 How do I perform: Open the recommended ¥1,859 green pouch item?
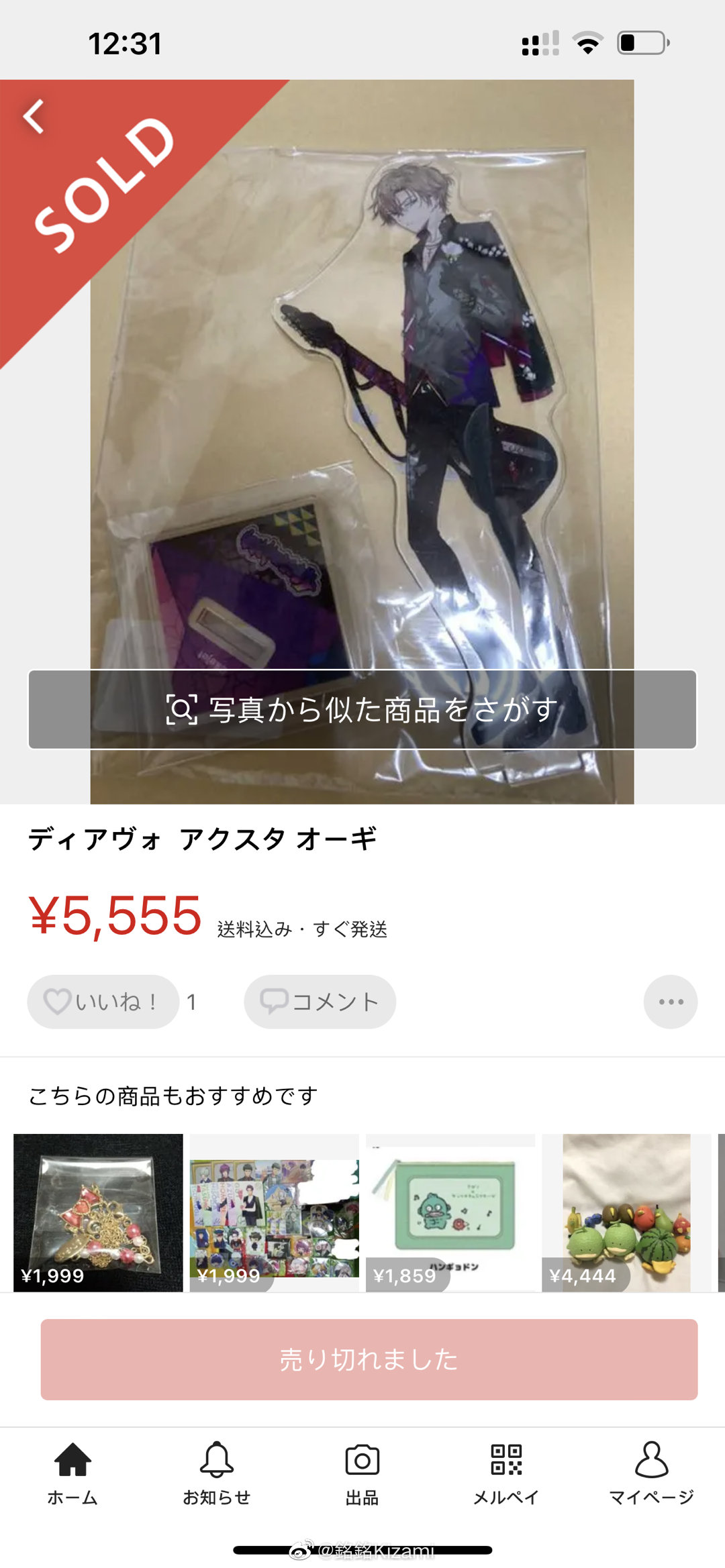coord(450,1212)
